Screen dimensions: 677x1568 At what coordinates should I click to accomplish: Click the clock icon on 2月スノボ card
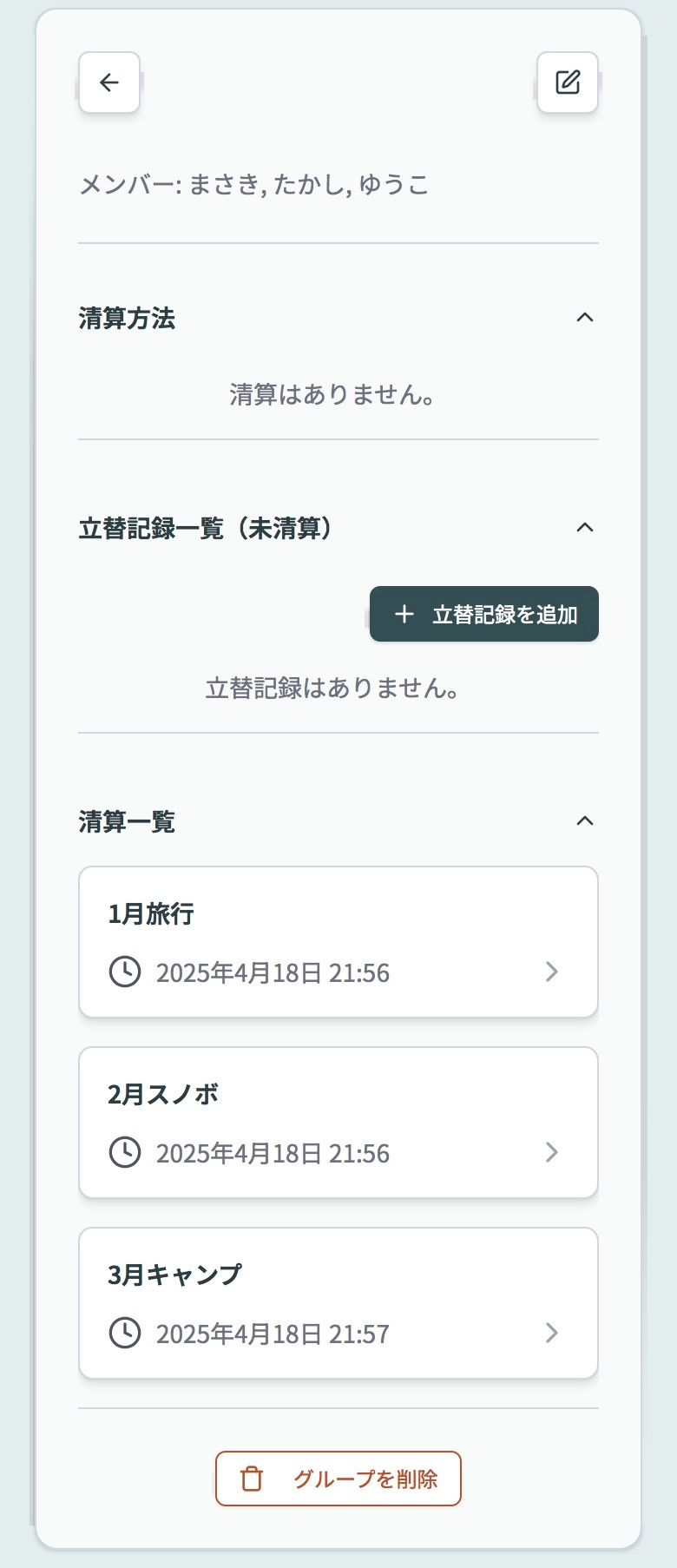point(126,1153)
